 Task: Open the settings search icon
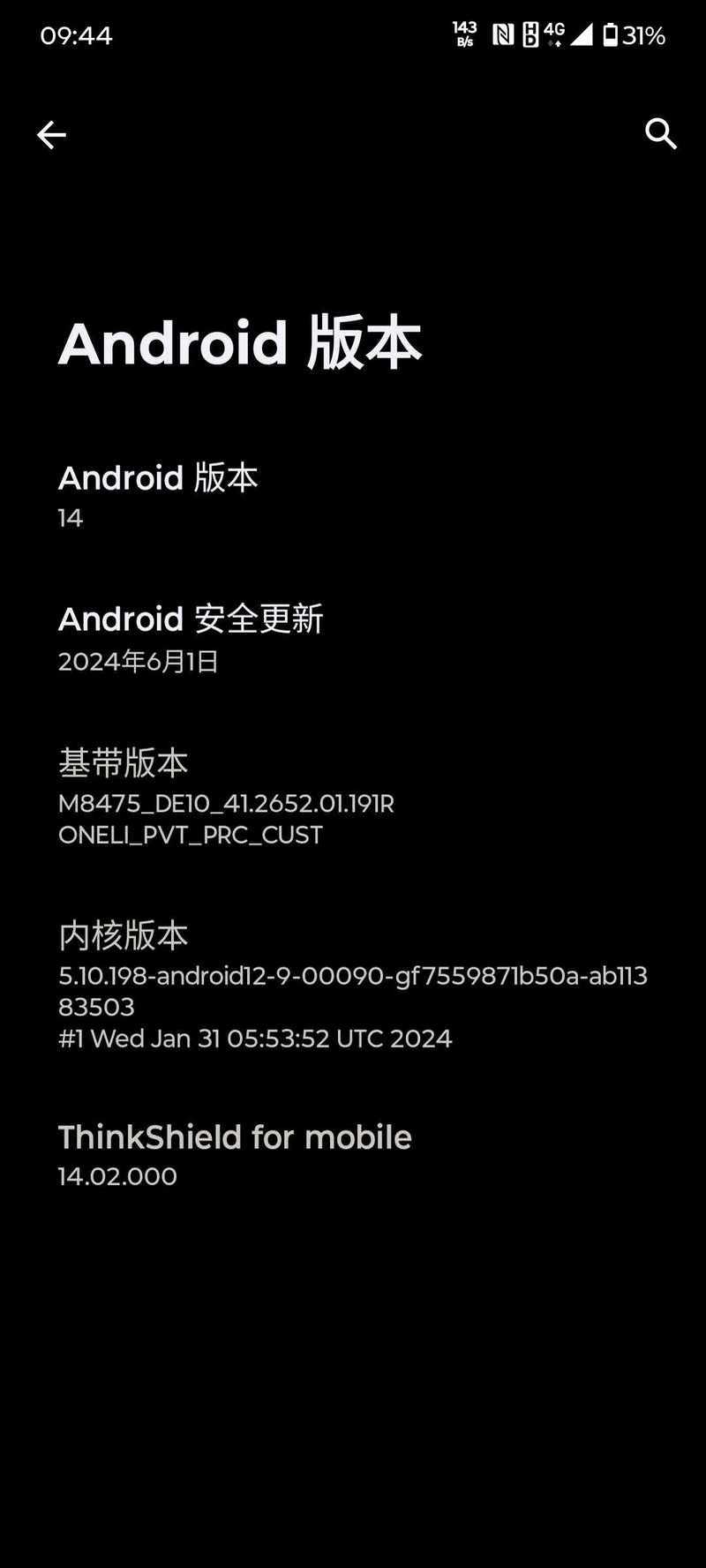pyautogui.click(x=660, y=134)
